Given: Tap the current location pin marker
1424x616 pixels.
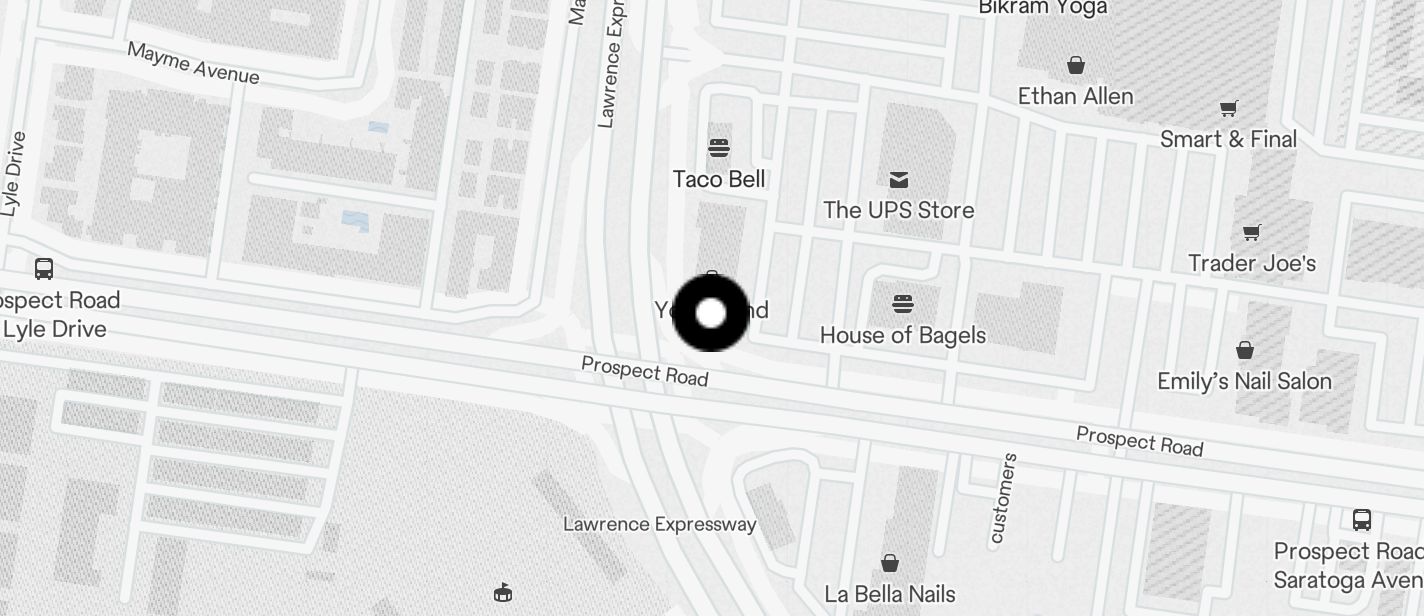Looking at the screenshot, I should pos(711,313).
